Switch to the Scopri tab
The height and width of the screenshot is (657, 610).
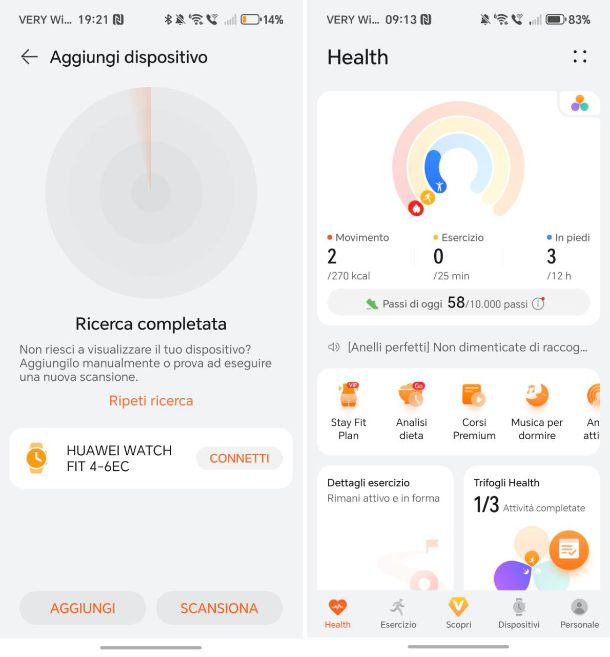pos(458,613)
